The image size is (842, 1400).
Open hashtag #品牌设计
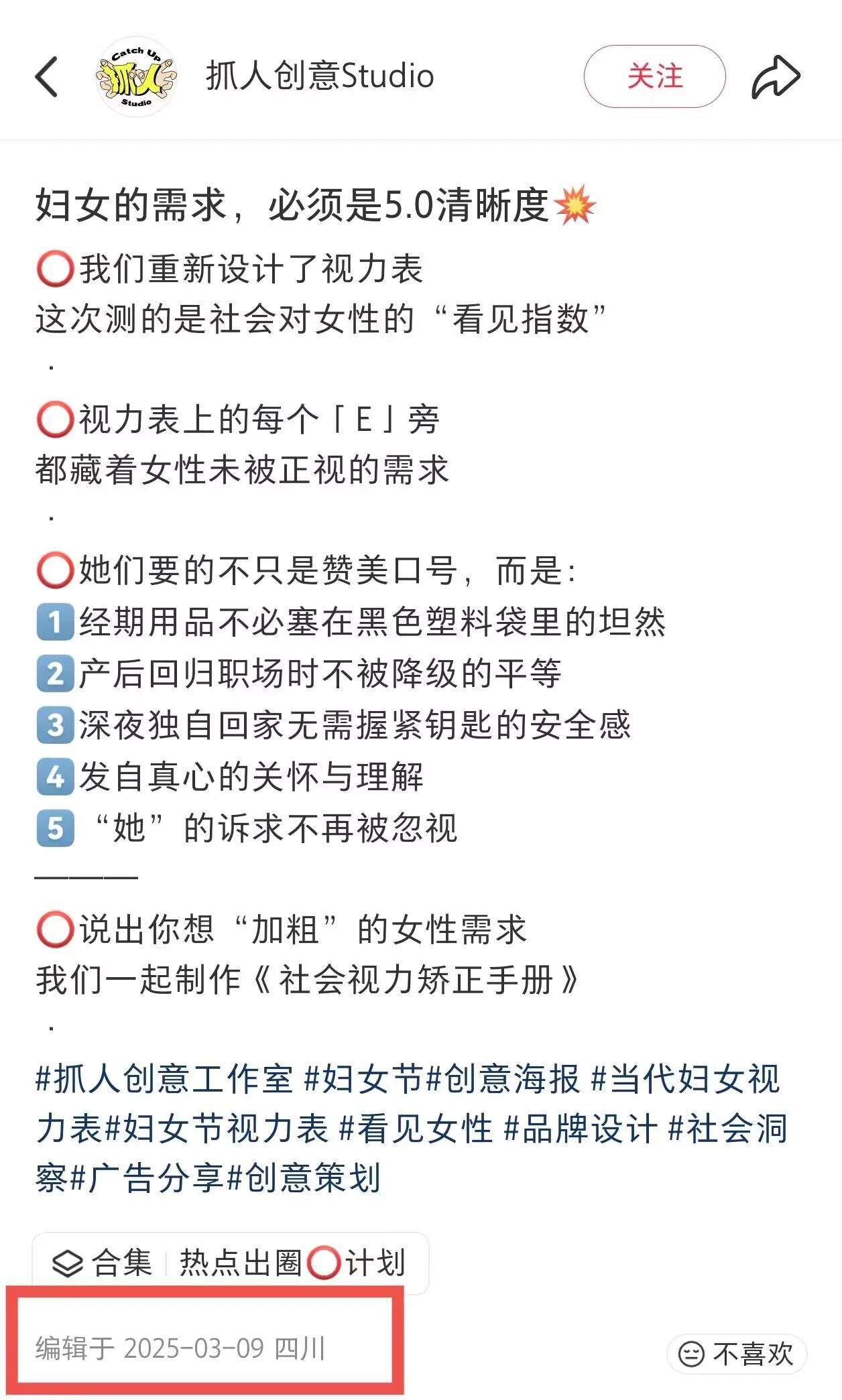[581, 1129]
